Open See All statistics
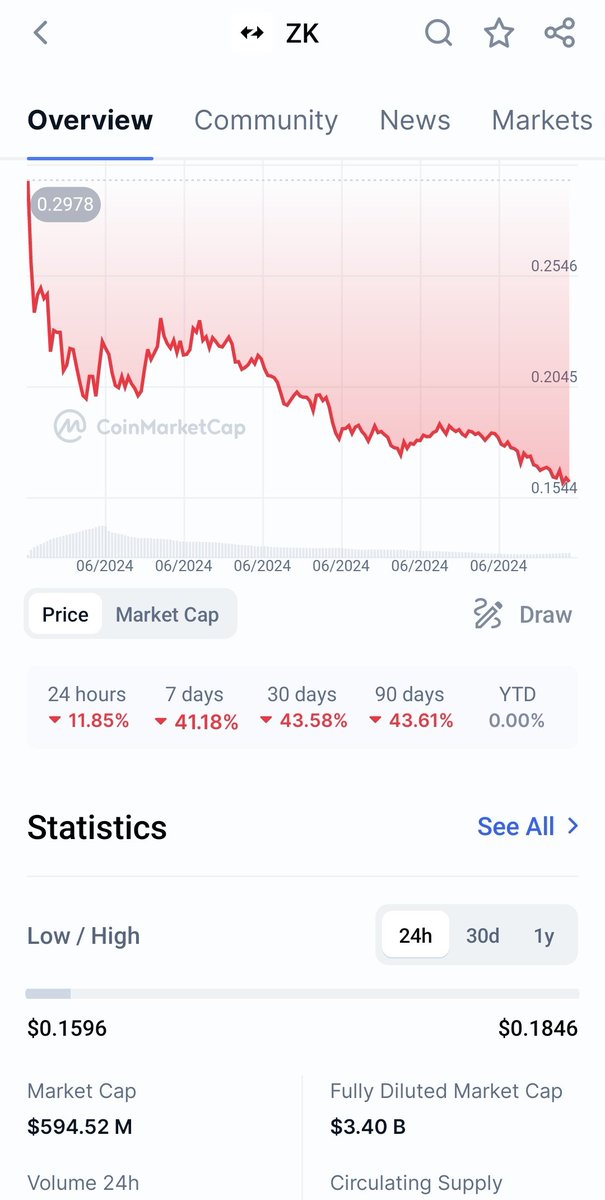Viewport: 605px width, 1200px height. coord(528,826)
